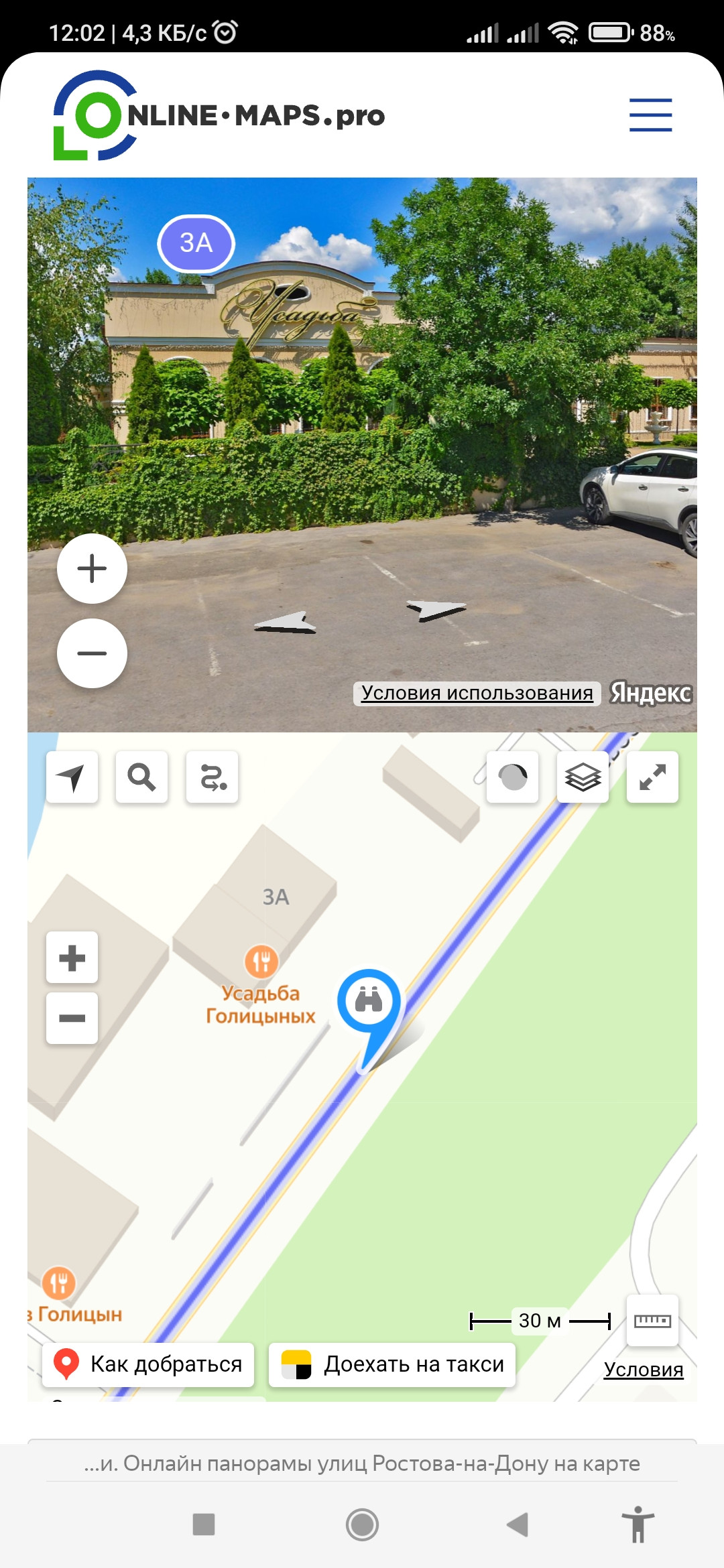Tap Доехать на такси button
Viewport: 724px width, 1568px height.
[392, 1364]
